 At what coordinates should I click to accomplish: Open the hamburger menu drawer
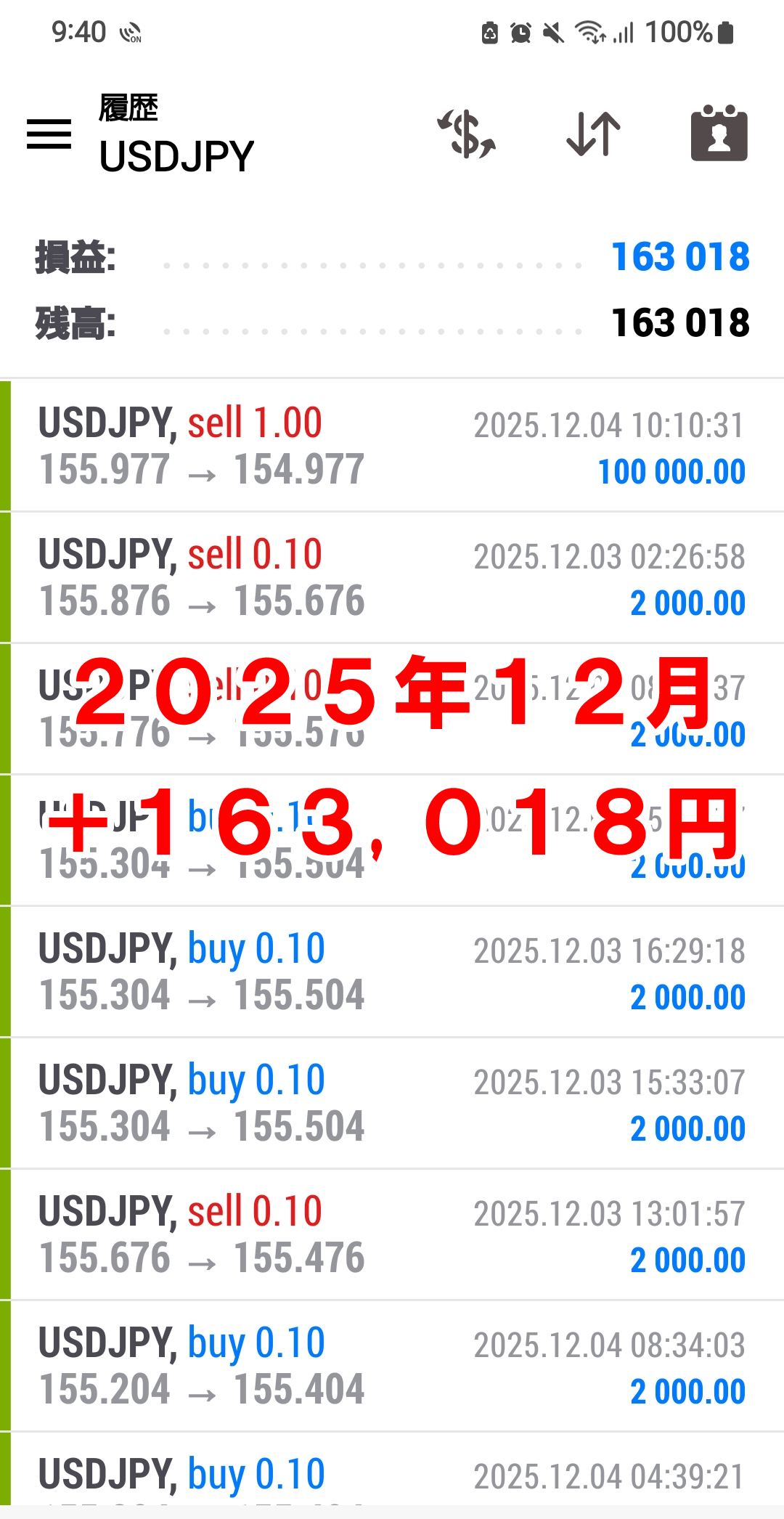(x=49, y=134)
